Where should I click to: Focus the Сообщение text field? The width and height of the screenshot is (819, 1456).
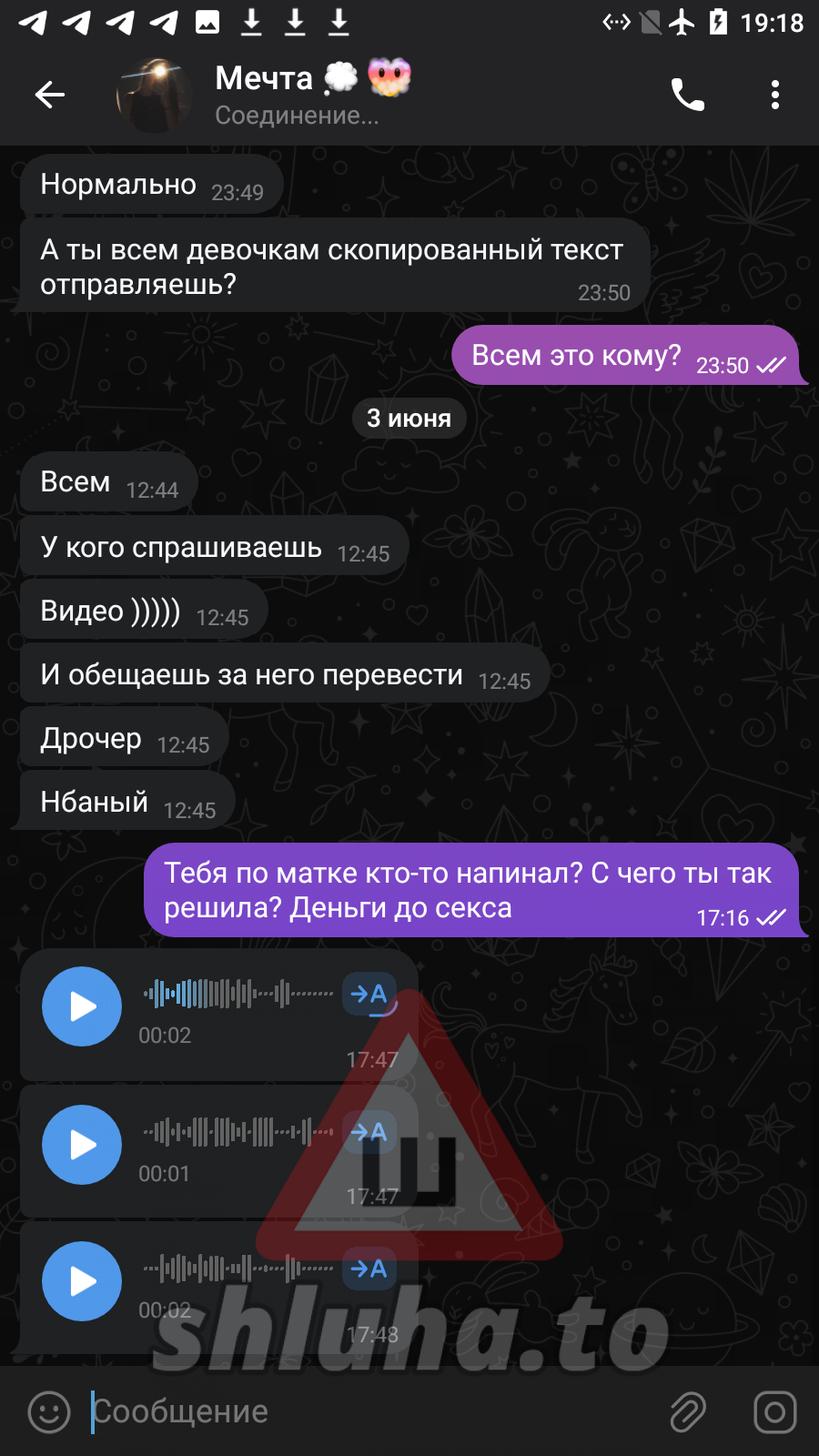364,1411
